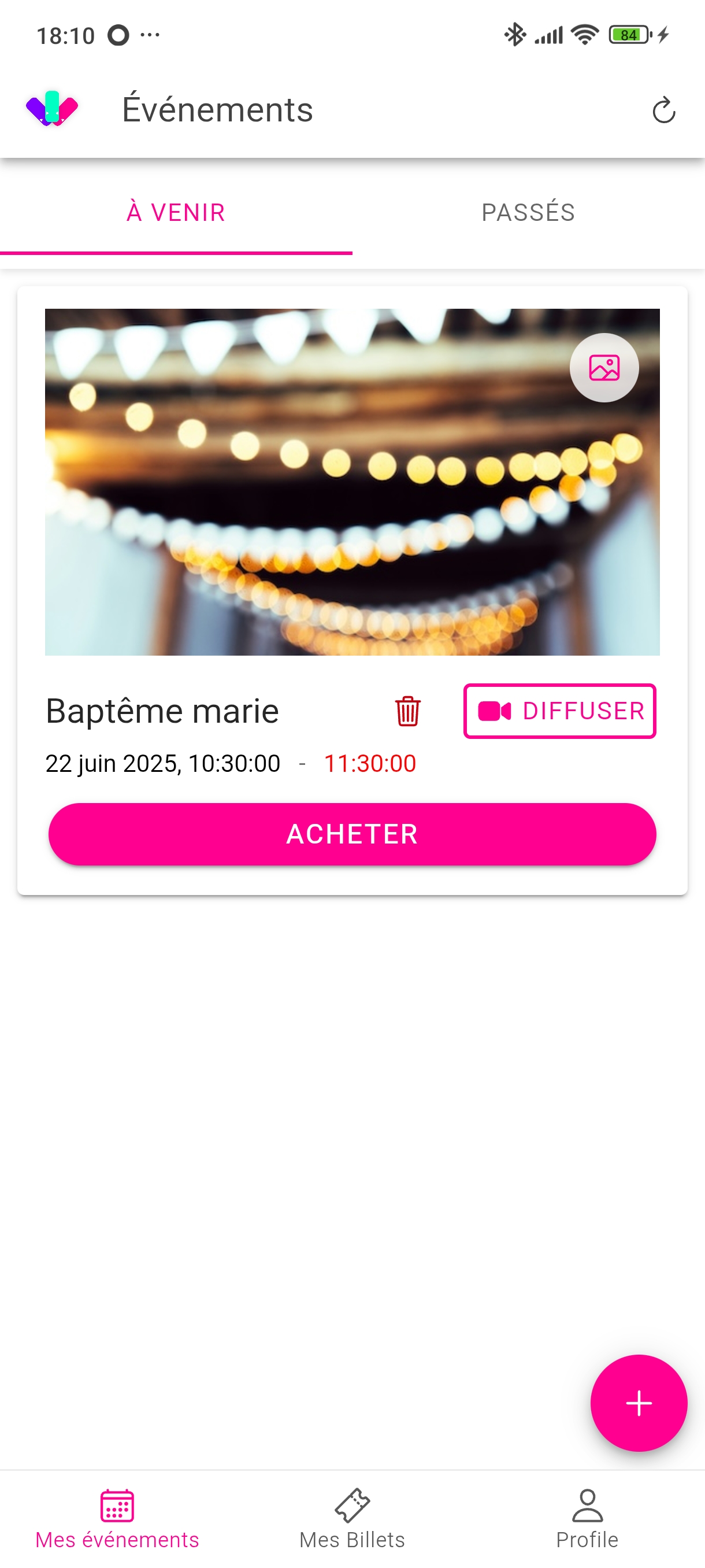This screenshot has width=705, height=1568.
Task: Tap the battery indicator in status bar
Action: pyautogui.click(x=628, y=35)
